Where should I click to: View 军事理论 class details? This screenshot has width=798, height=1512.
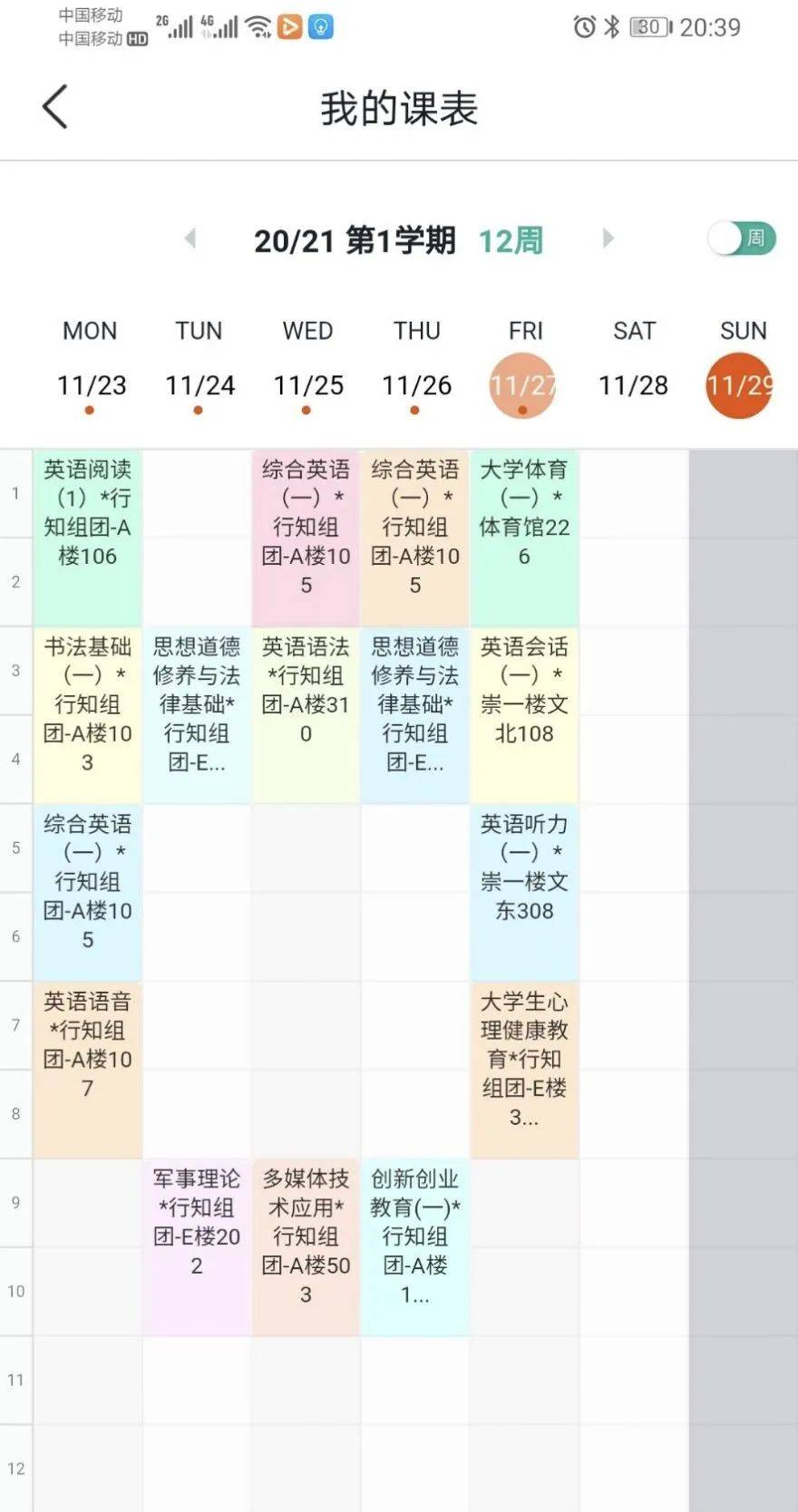[197, 1246]
